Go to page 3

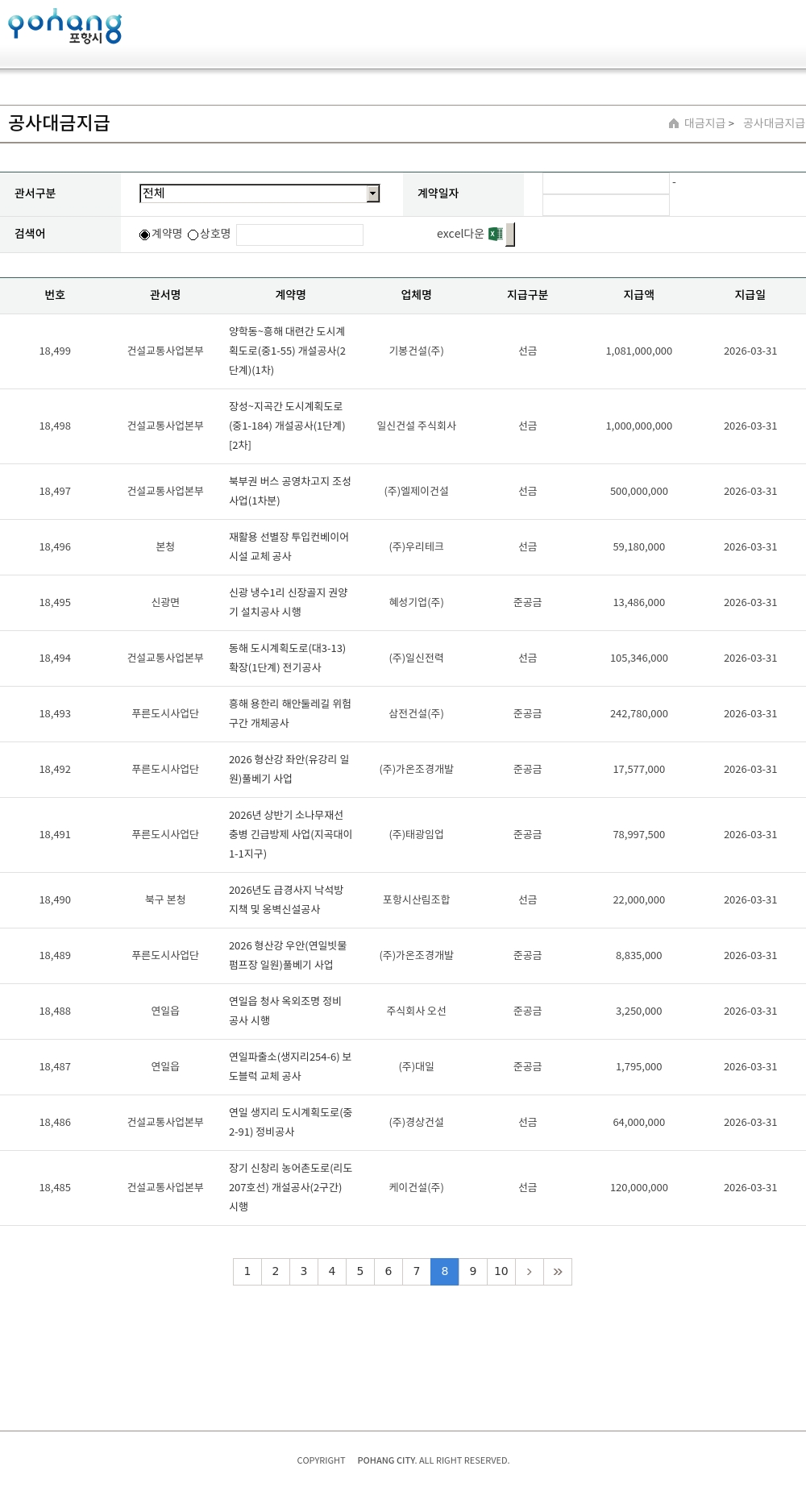point(304,1272)
